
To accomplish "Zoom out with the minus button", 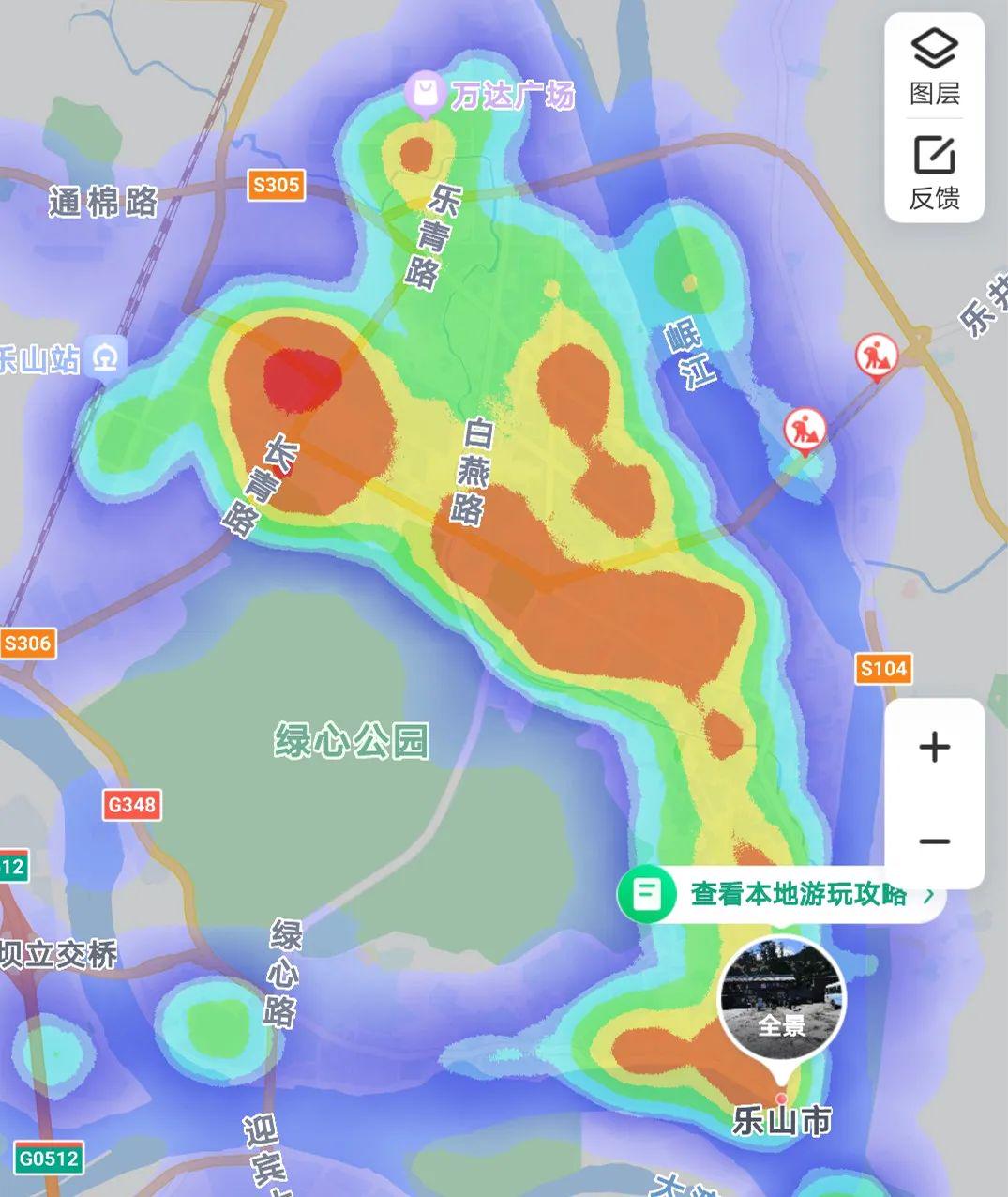I will tap(934, 841).
